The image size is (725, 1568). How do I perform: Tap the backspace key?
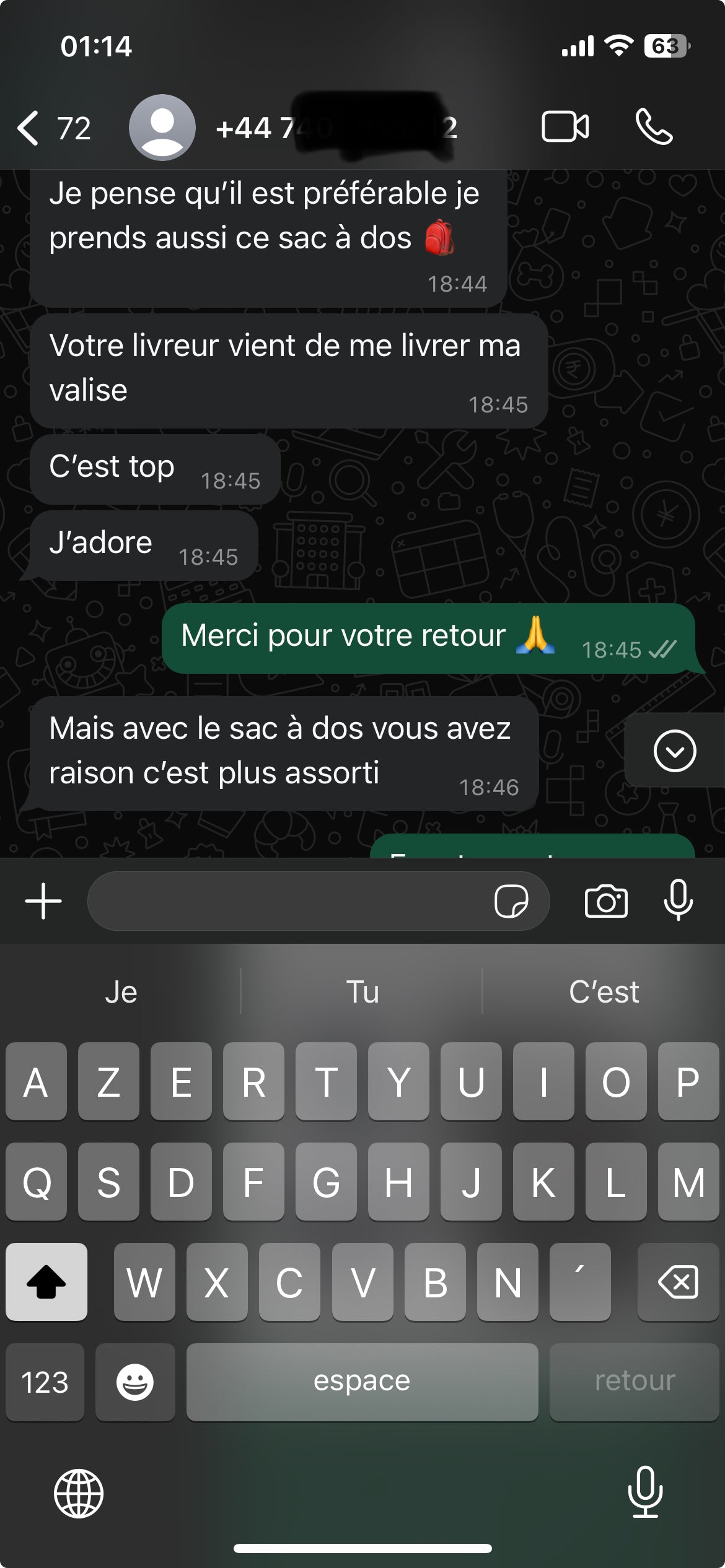(678, 1282)
